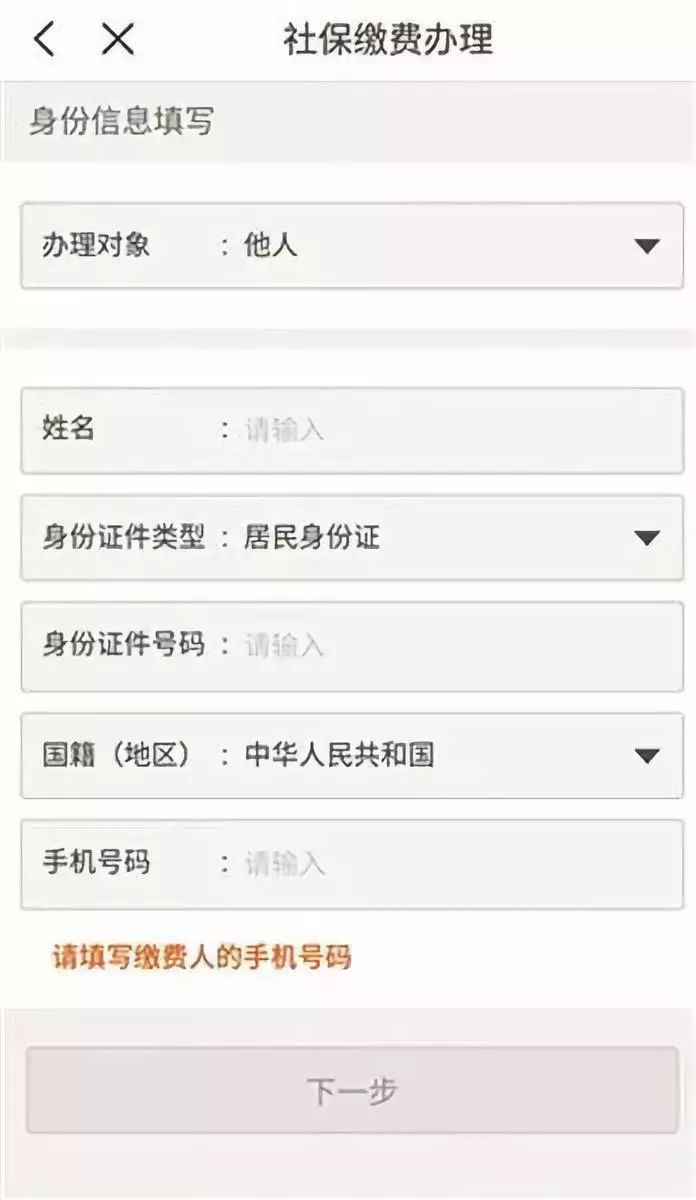696x1200 pixels.
Task: Go back using the header arrow
Action: [x=44, y=40]
